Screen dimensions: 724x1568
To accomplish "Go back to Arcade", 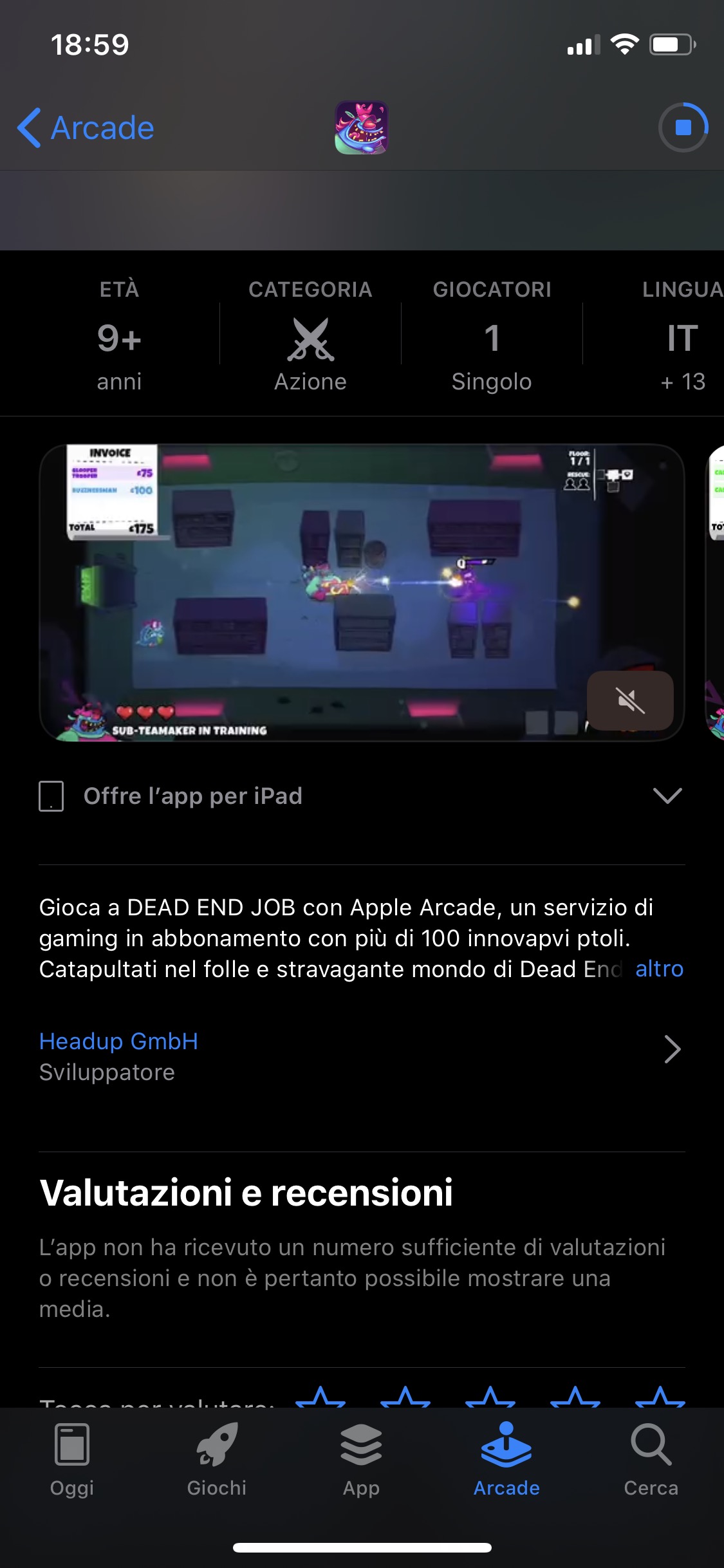I will pos(86,128).
